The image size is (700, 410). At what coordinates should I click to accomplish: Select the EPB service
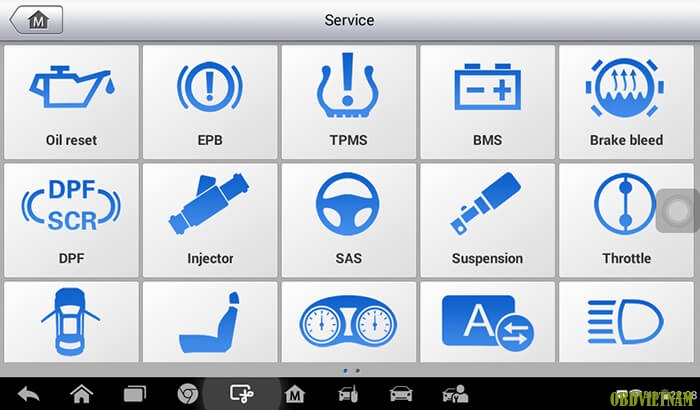(x=210, y=98)
